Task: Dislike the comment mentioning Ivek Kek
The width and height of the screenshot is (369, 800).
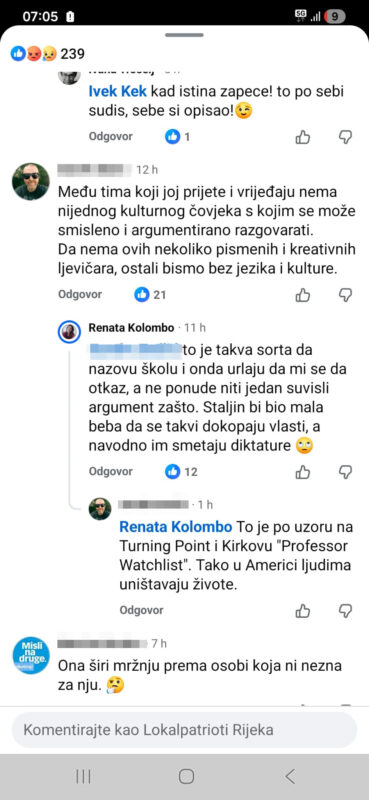Action: click(x=346, y=137)
